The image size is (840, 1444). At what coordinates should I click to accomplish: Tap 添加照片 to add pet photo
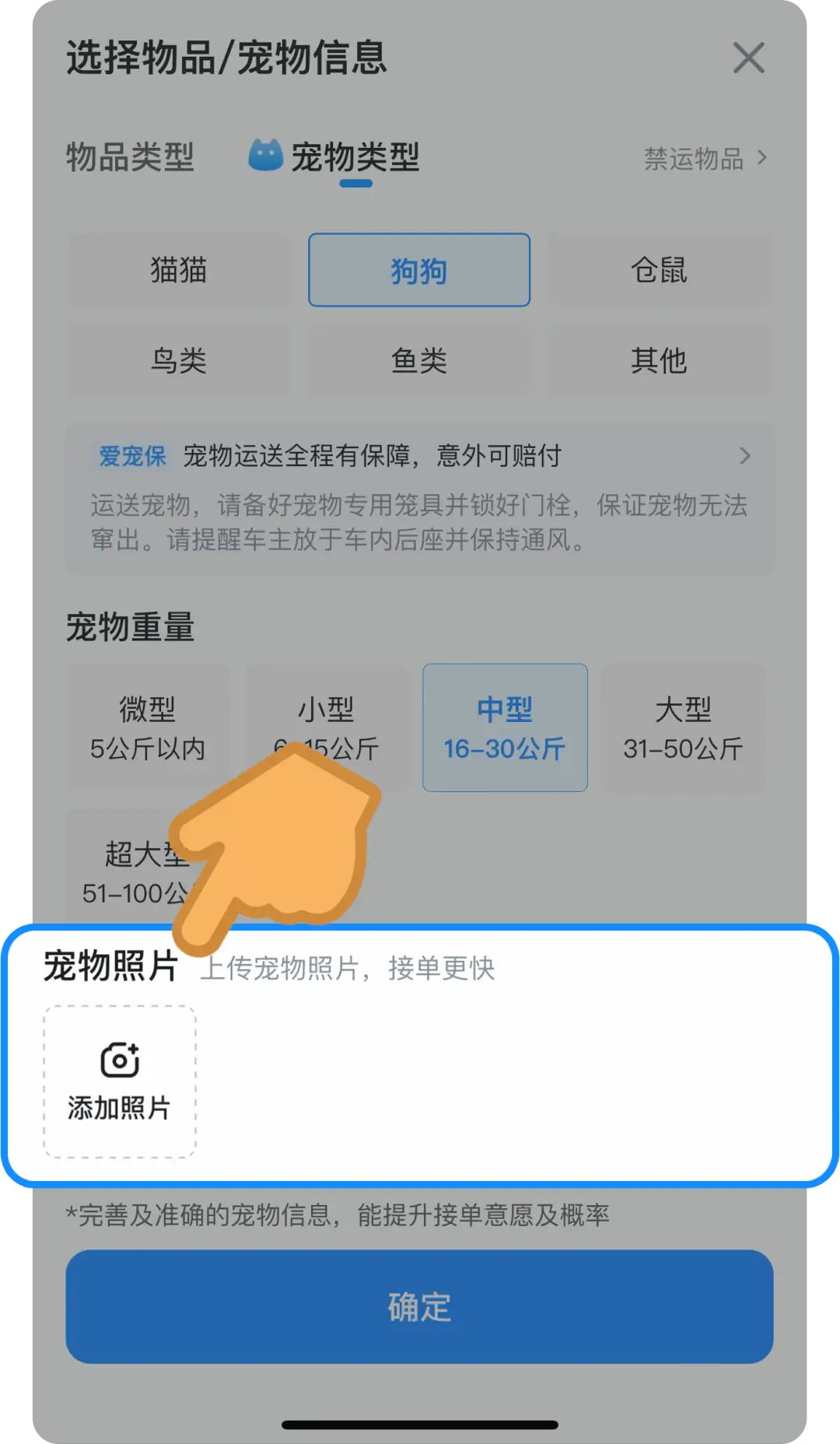(x=120, y=1081)
